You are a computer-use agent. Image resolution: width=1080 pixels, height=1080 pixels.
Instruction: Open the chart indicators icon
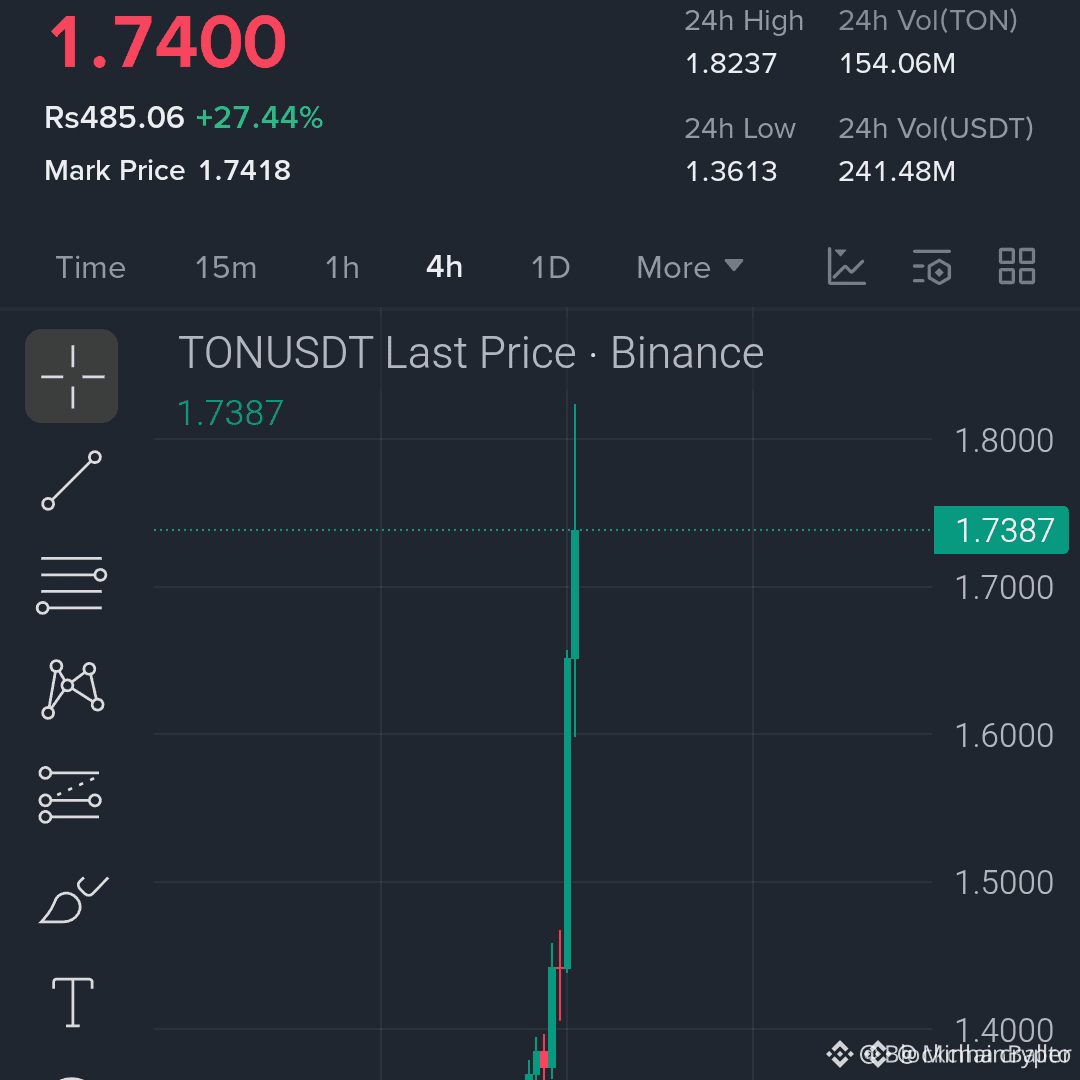[x=846, y=267]
